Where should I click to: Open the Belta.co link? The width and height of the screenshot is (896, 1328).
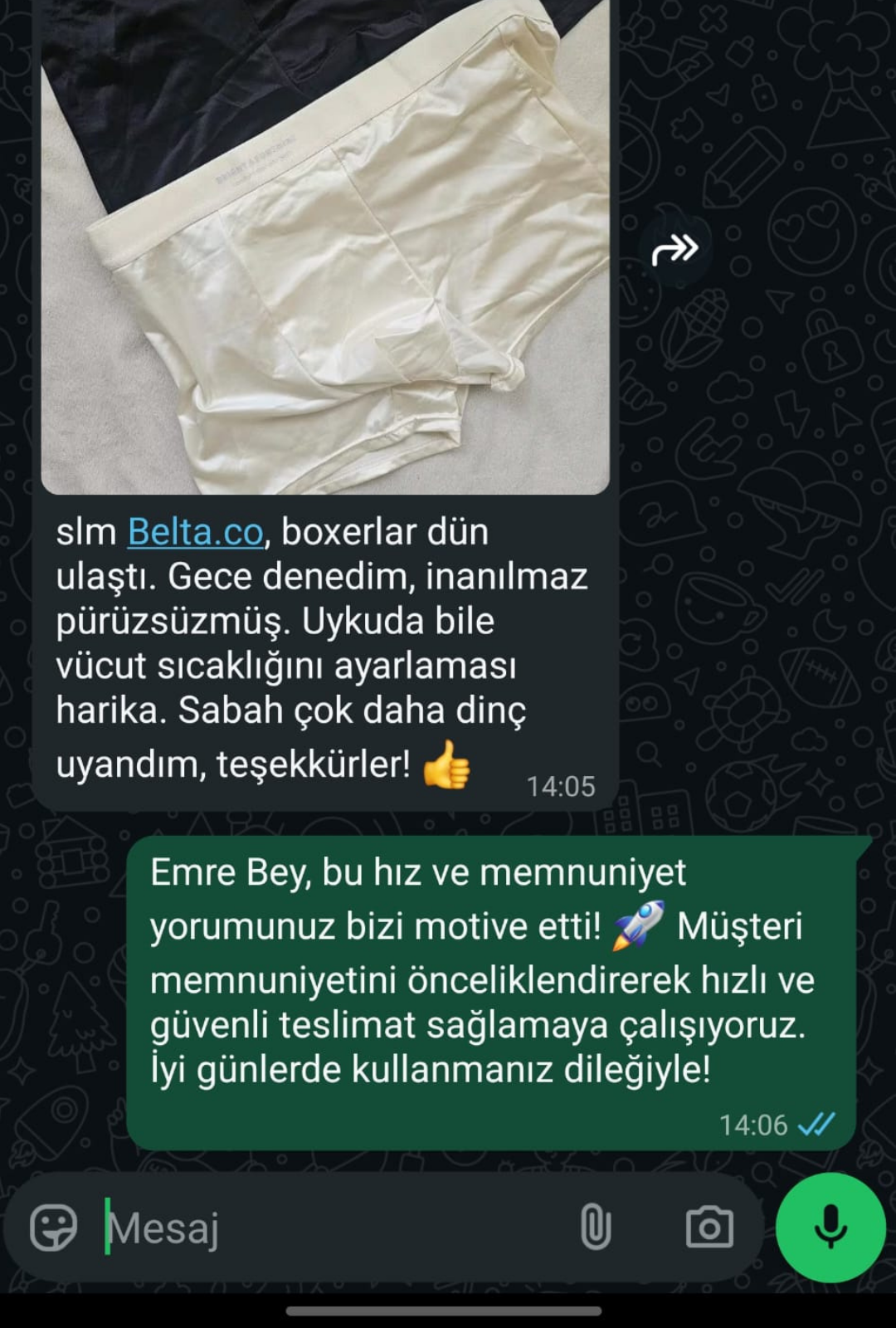(195, 532)
